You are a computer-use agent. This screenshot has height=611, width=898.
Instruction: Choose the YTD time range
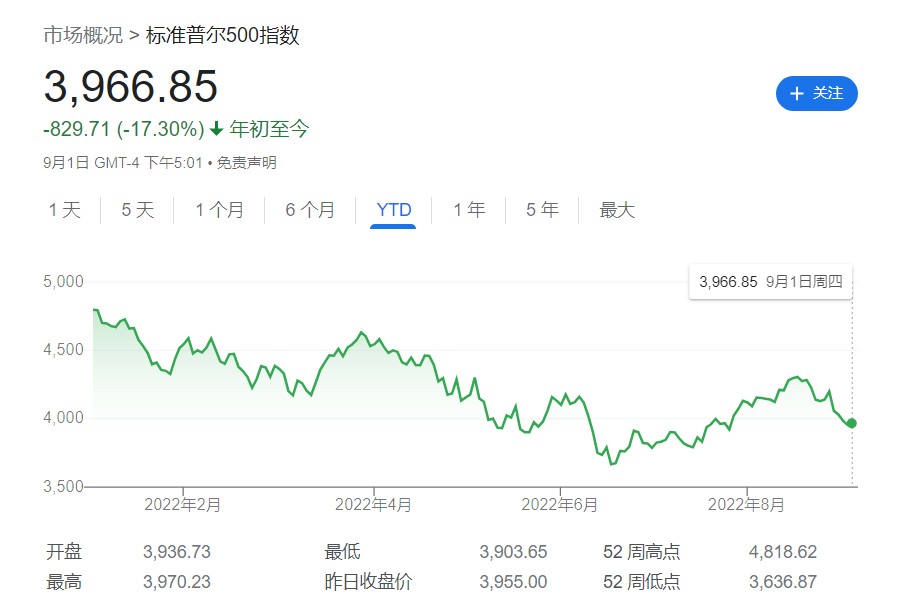394,210
